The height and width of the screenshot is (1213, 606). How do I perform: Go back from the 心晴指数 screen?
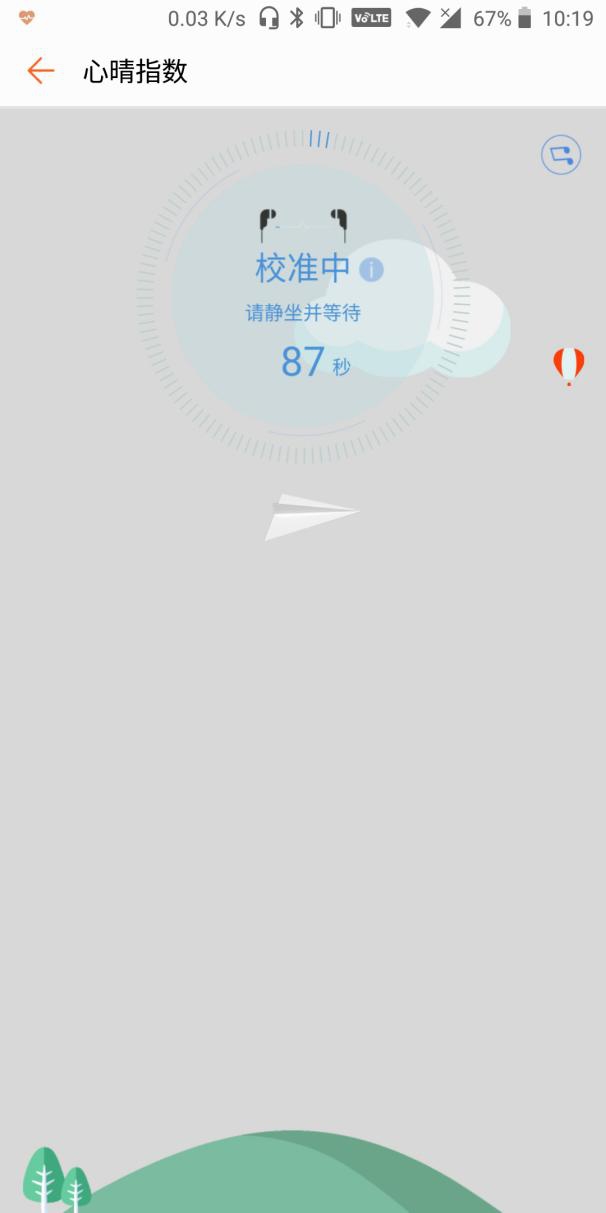click(x=40, y=71)
